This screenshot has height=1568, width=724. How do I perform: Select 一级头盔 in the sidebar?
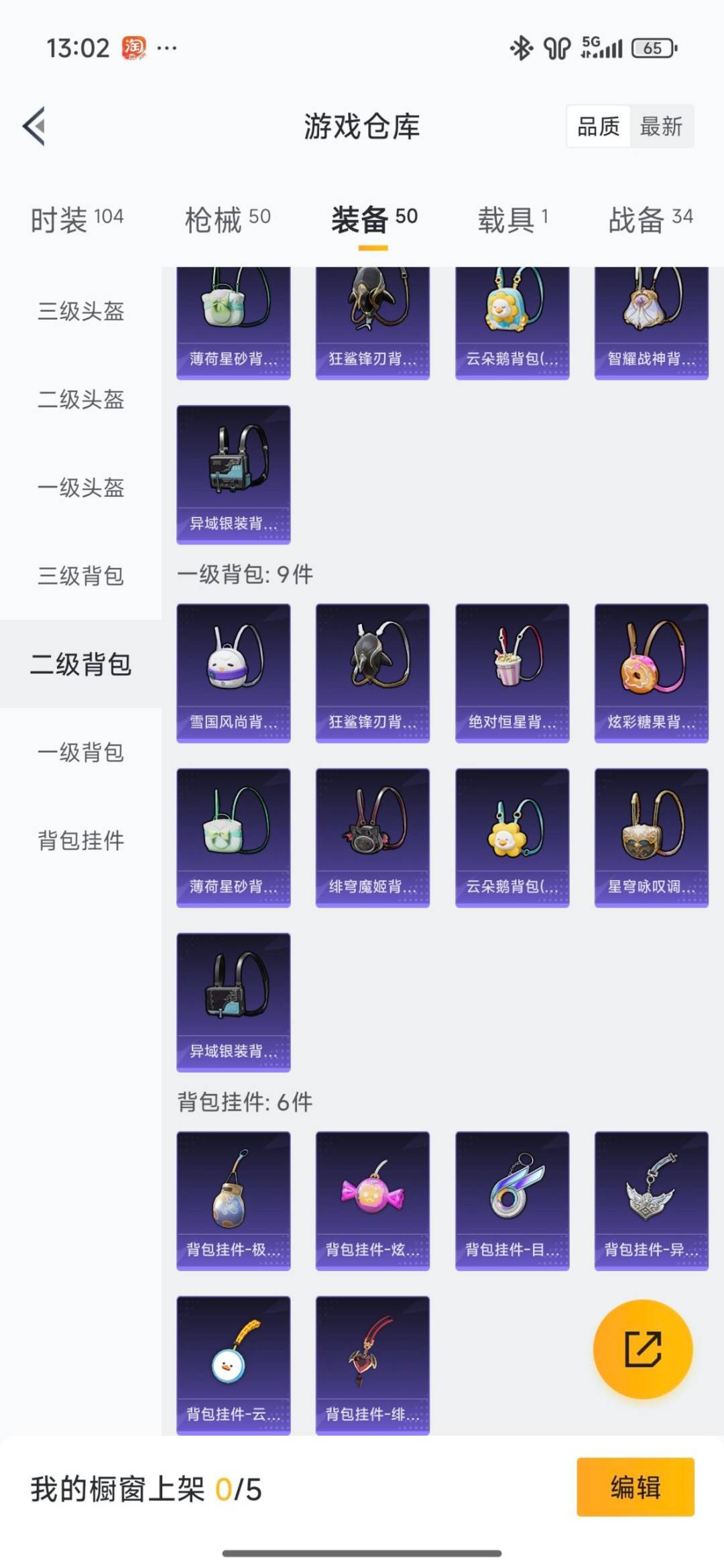tap(80, 487)
